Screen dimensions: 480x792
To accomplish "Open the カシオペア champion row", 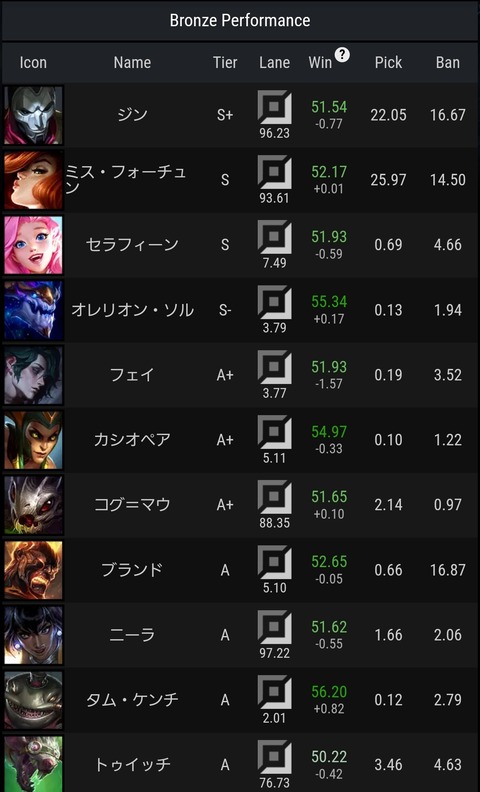I will coord(240,440).
